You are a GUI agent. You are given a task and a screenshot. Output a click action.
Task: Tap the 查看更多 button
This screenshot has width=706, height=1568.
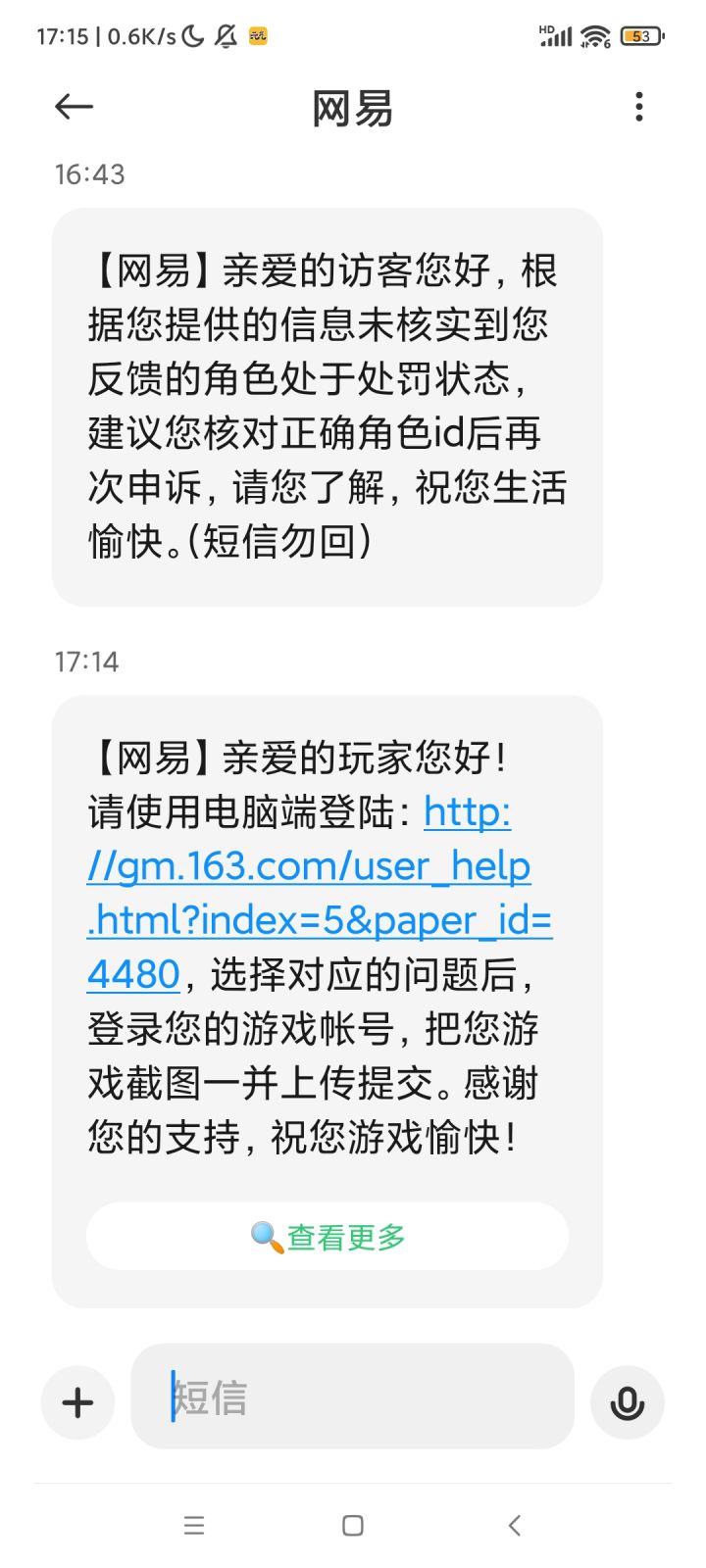click(328, 1237)
